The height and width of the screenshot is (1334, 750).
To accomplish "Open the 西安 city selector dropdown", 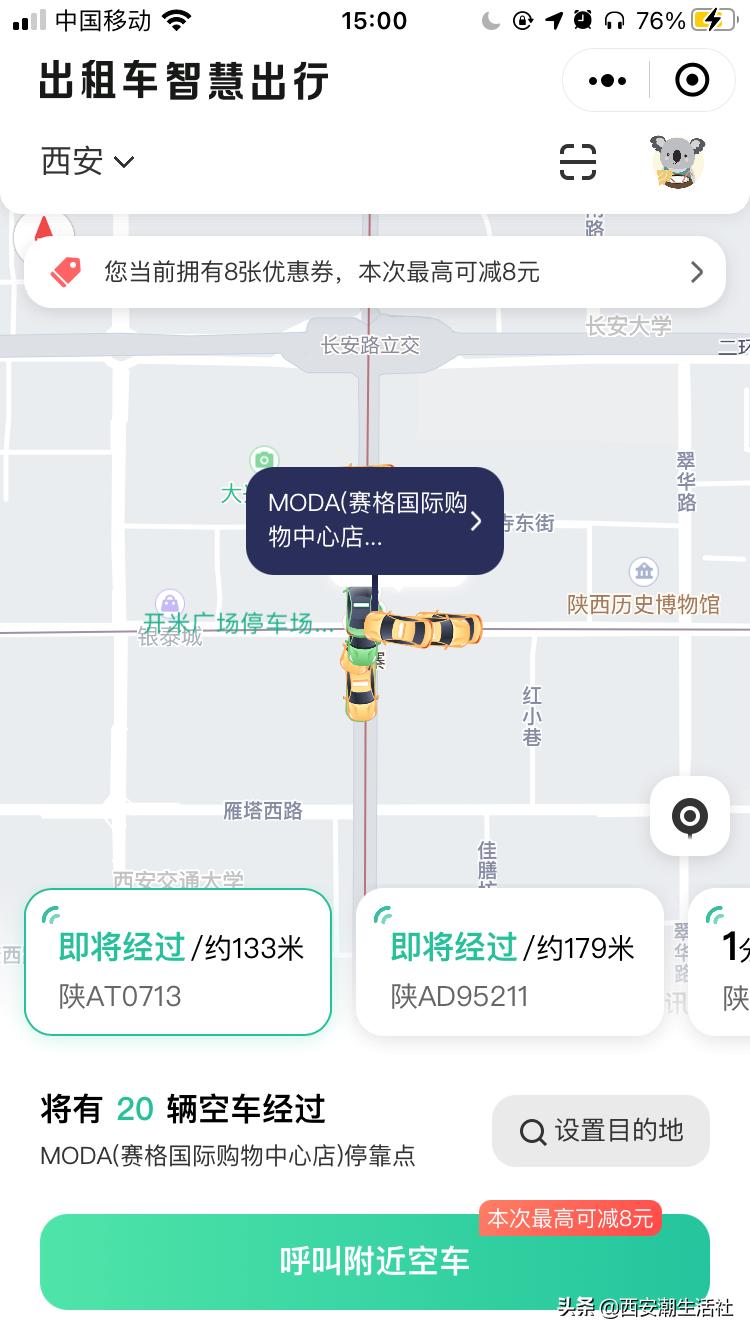I will 86,161.
